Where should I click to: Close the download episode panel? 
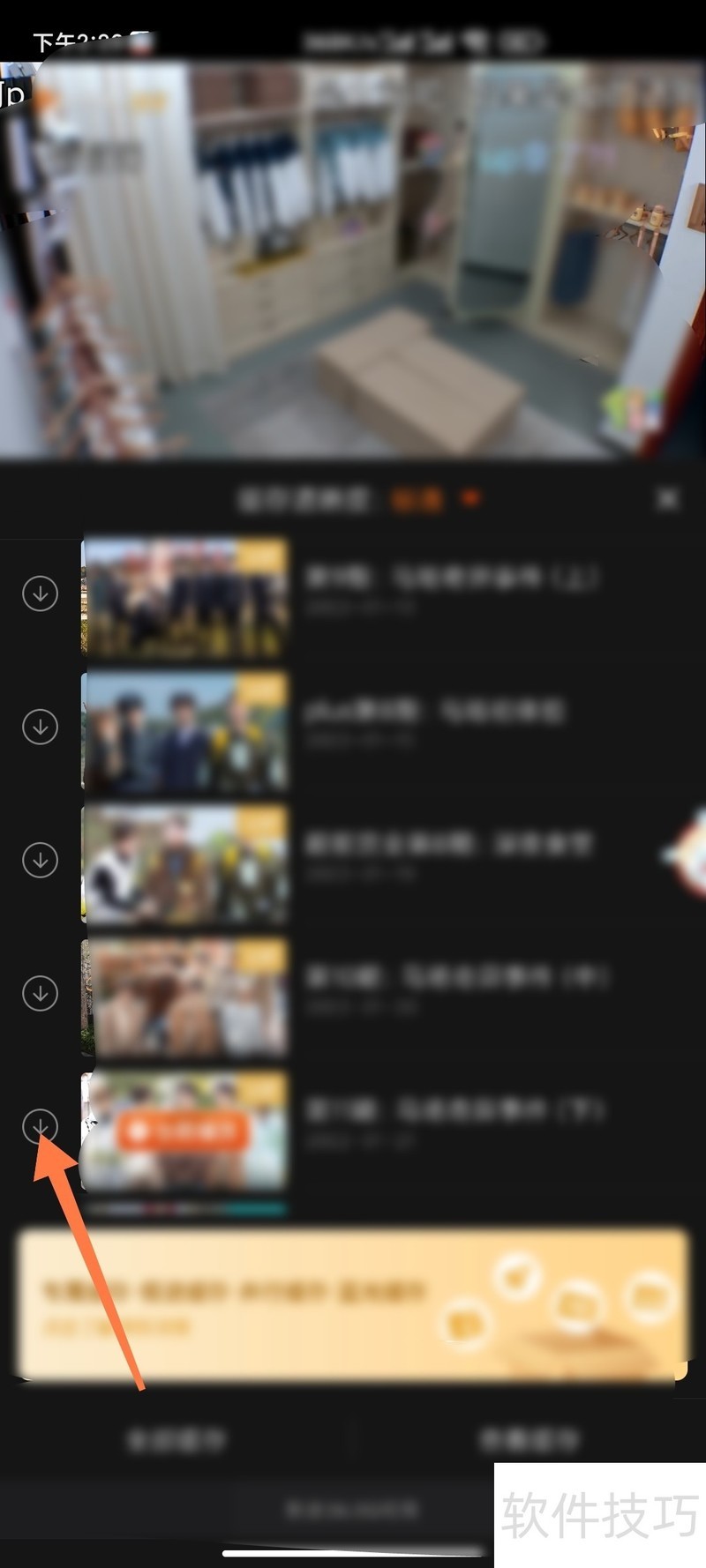(668, 499)
